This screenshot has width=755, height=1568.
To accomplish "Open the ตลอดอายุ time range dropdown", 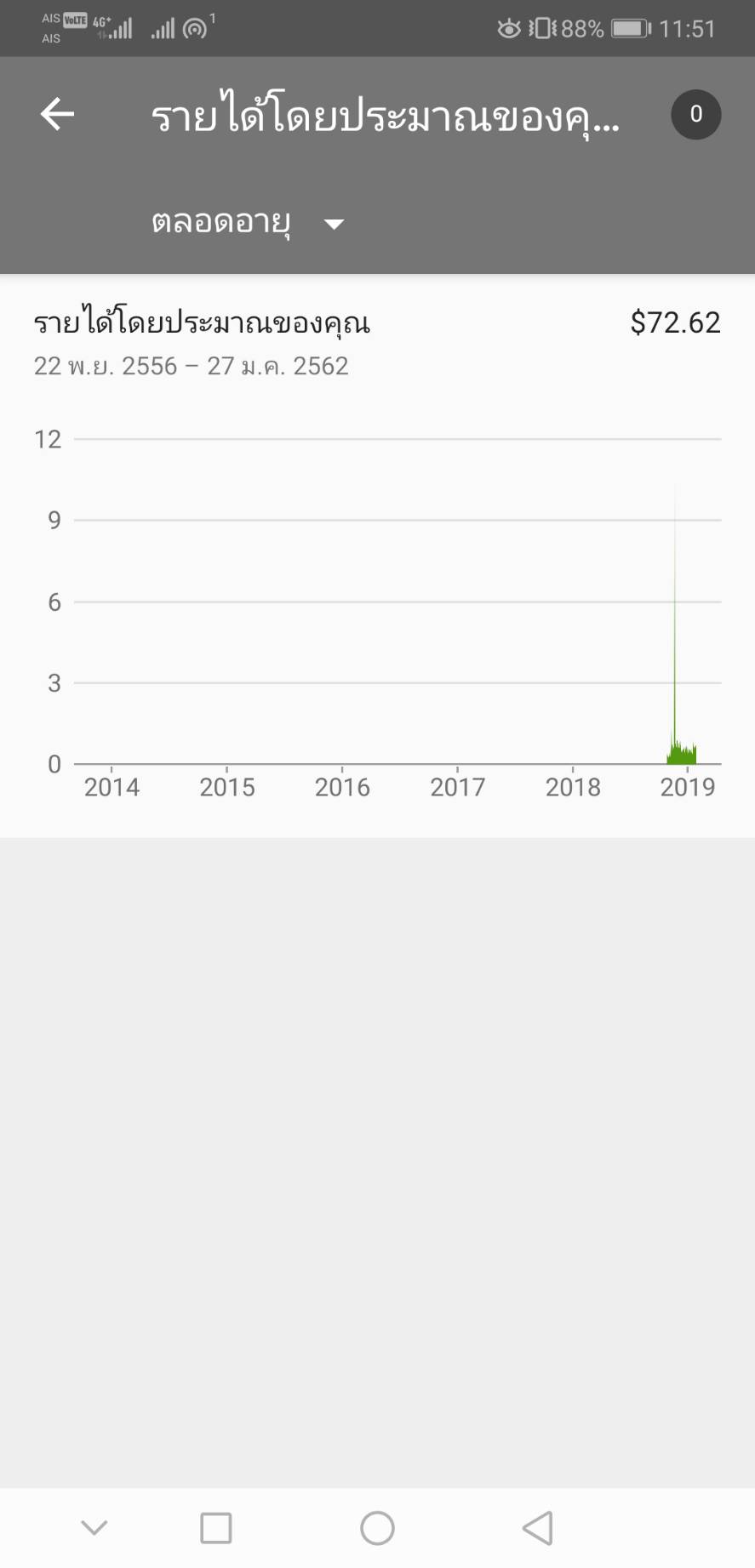I will (248, 223).
